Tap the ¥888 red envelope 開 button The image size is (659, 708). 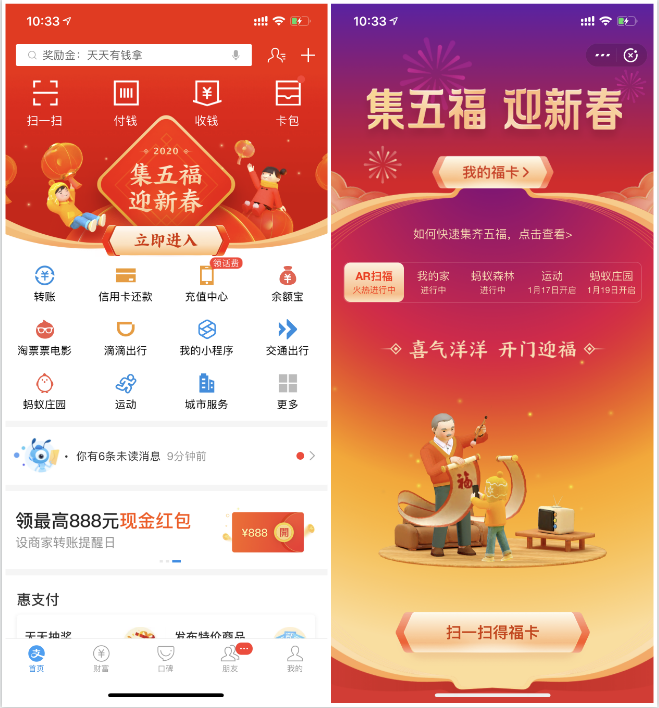click(x=283, y=532)
